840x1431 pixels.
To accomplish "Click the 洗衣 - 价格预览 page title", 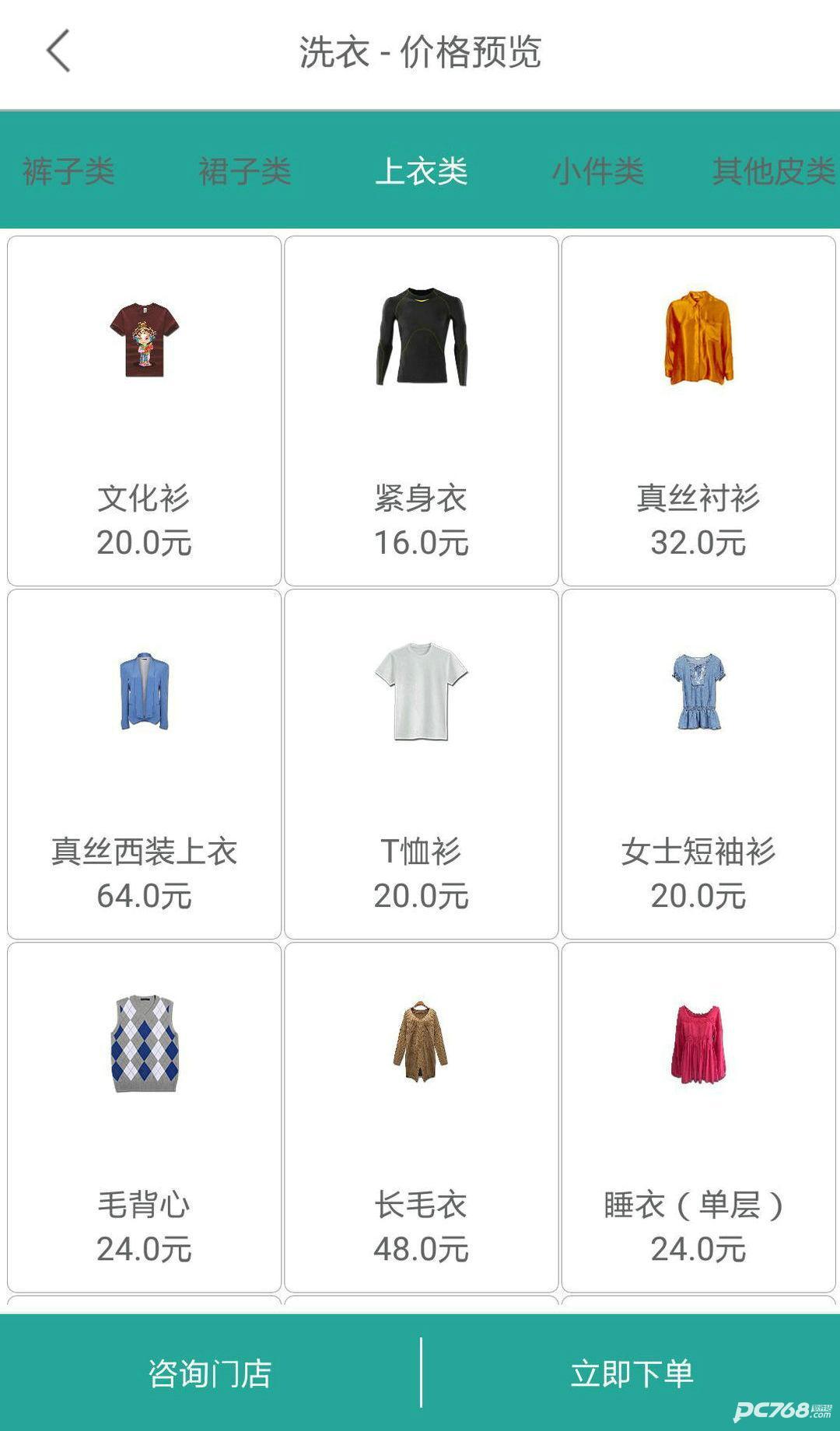I will click(420, 53).
